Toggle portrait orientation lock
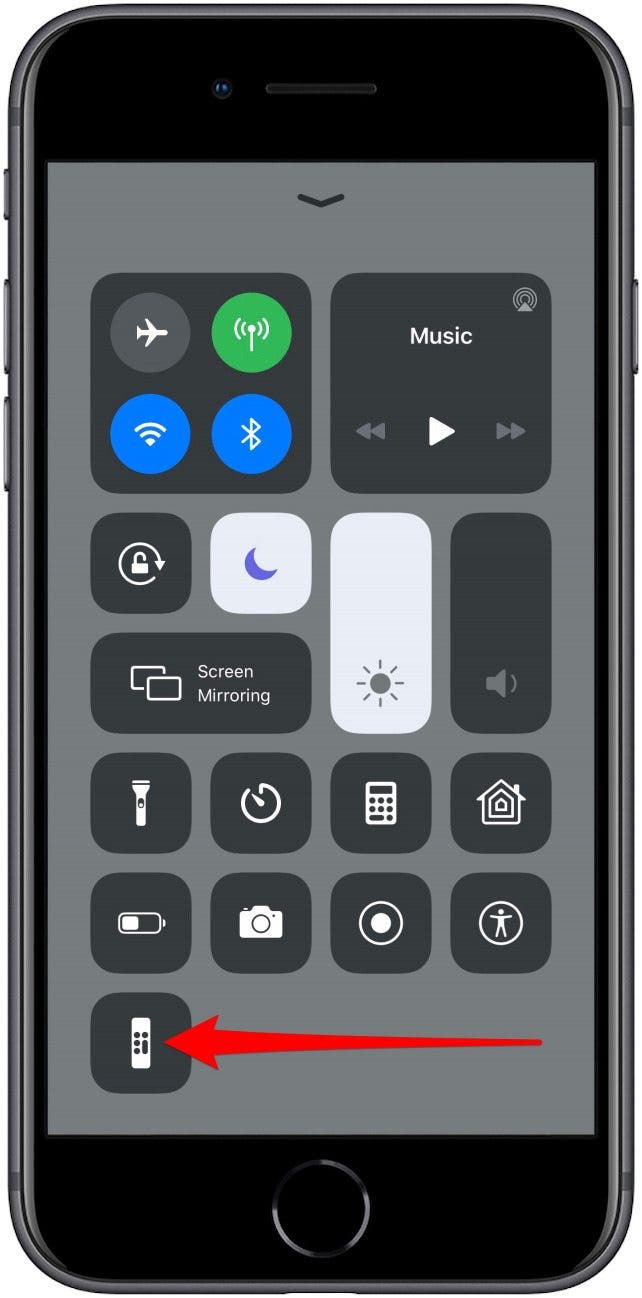This screenshot has height=1298, width=642. click(x=141, y=563)
